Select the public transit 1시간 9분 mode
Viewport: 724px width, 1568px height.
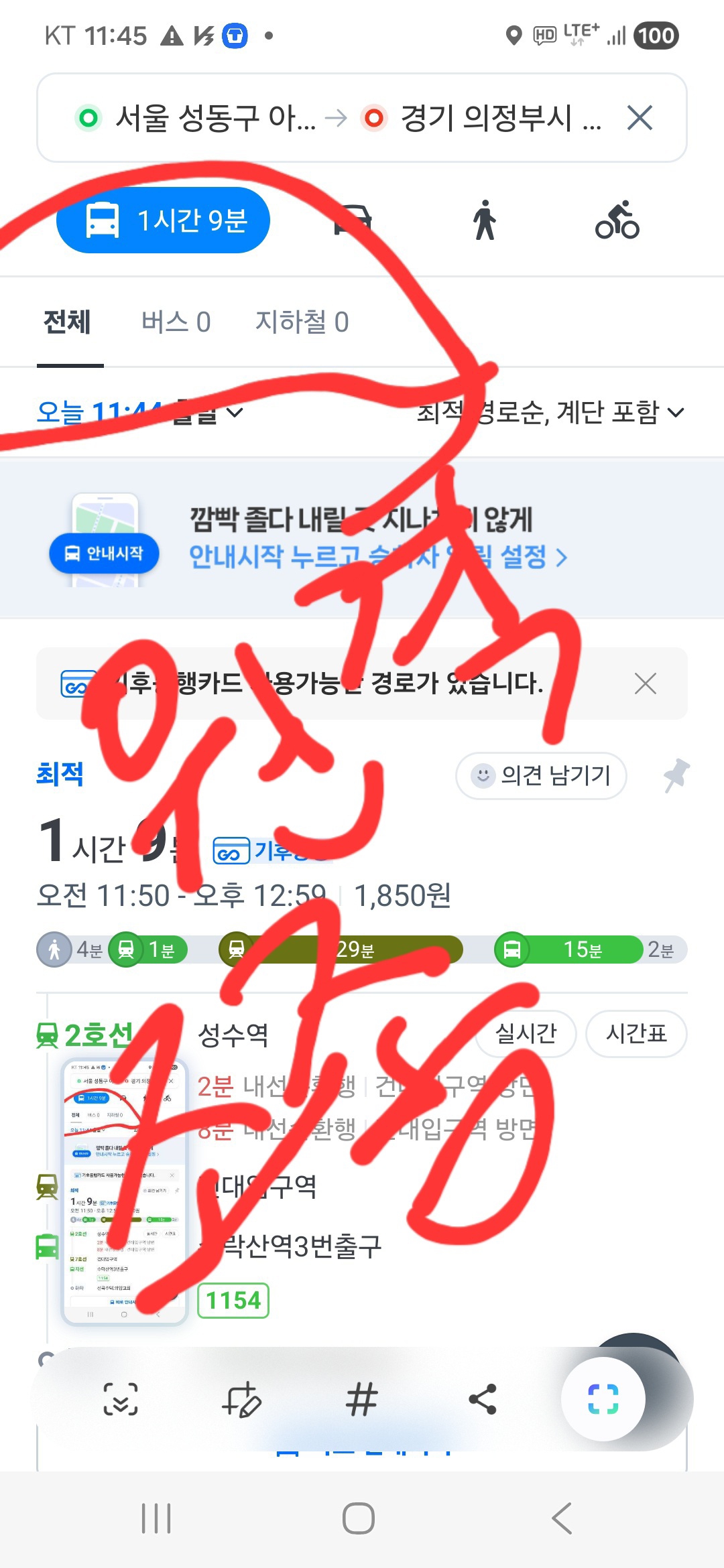[x=163, y=220]
